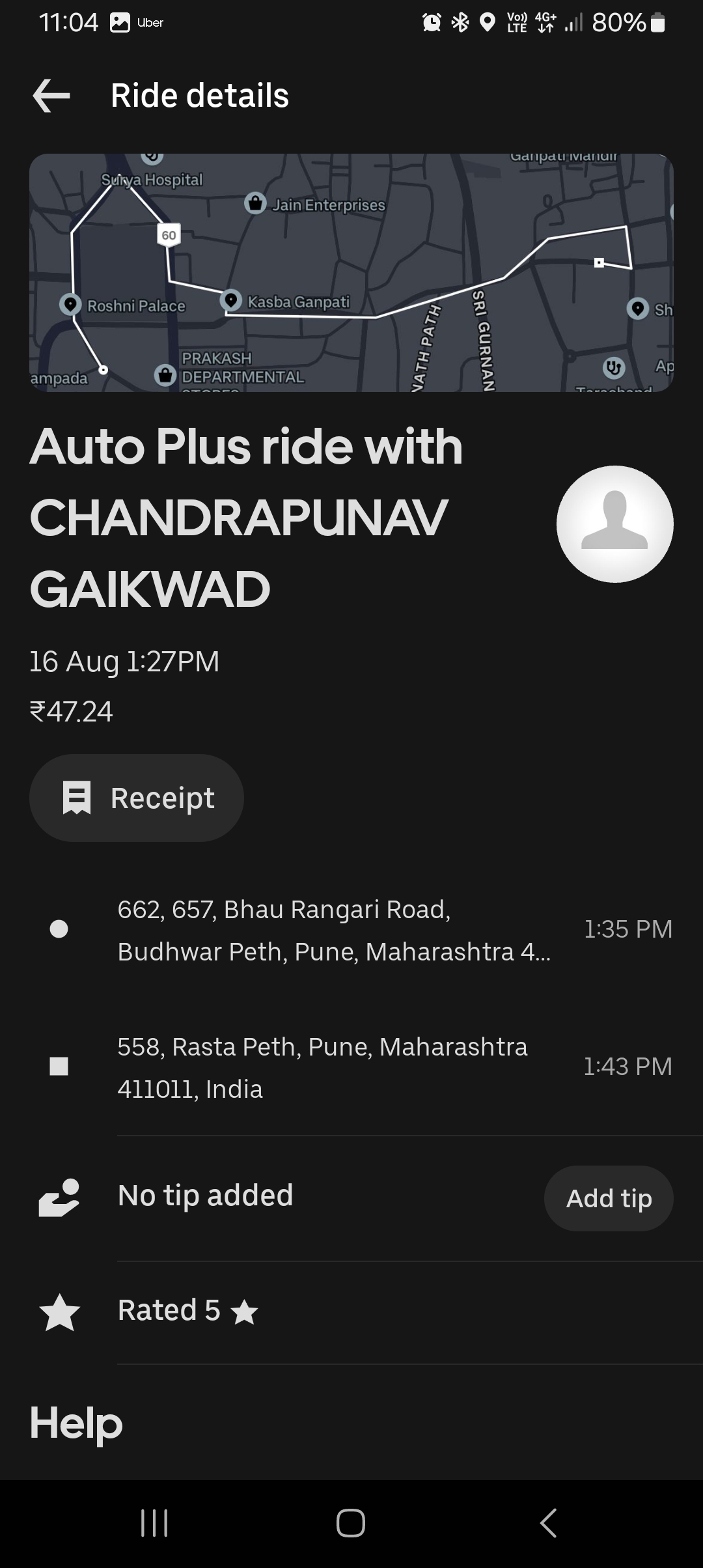Viewport: 703px width, 1568px height.
Task: Tap the driver's profile picture
Action: [615, 524]
